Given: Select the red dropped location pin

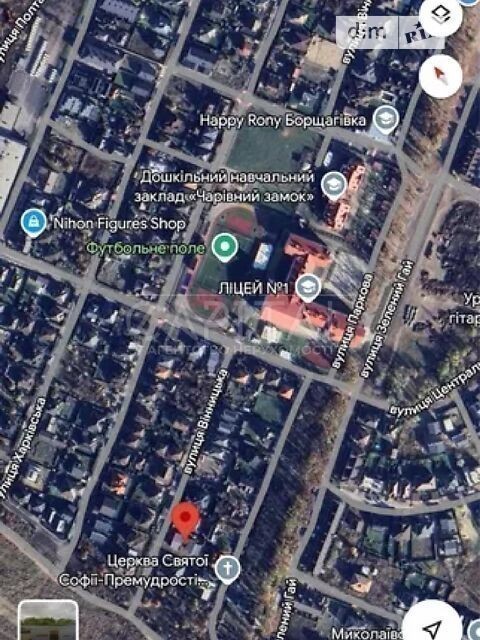Looking at the screenshot, I should click(185, 521).
